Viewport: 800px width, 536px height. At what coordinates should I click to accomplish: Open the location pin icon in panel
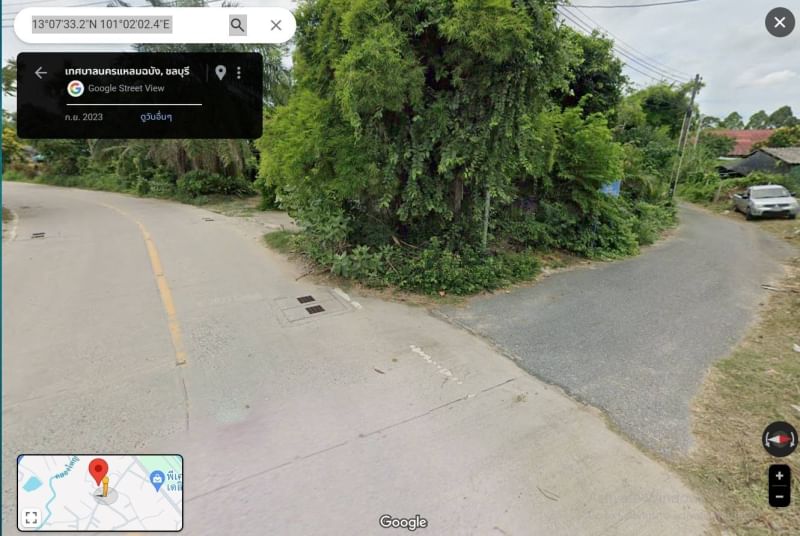(221, 73)
